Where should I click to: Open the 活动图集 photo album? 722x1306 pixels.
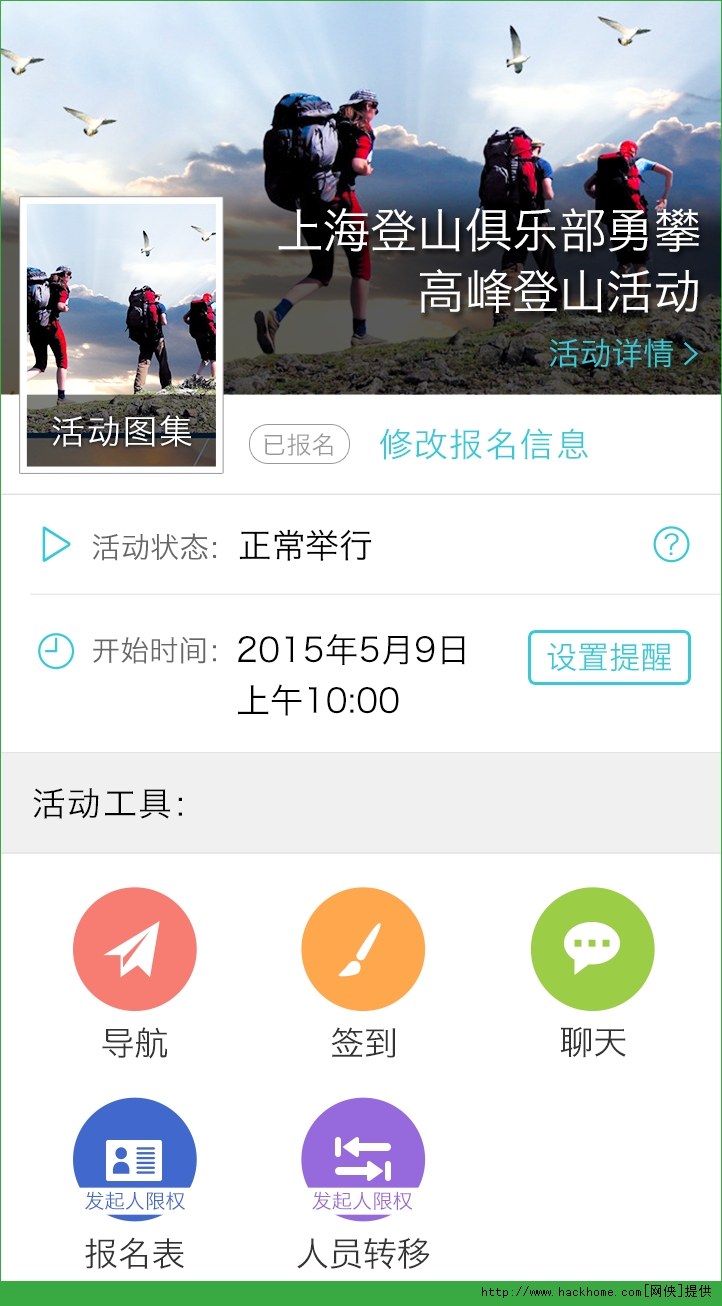coord(121,335)
